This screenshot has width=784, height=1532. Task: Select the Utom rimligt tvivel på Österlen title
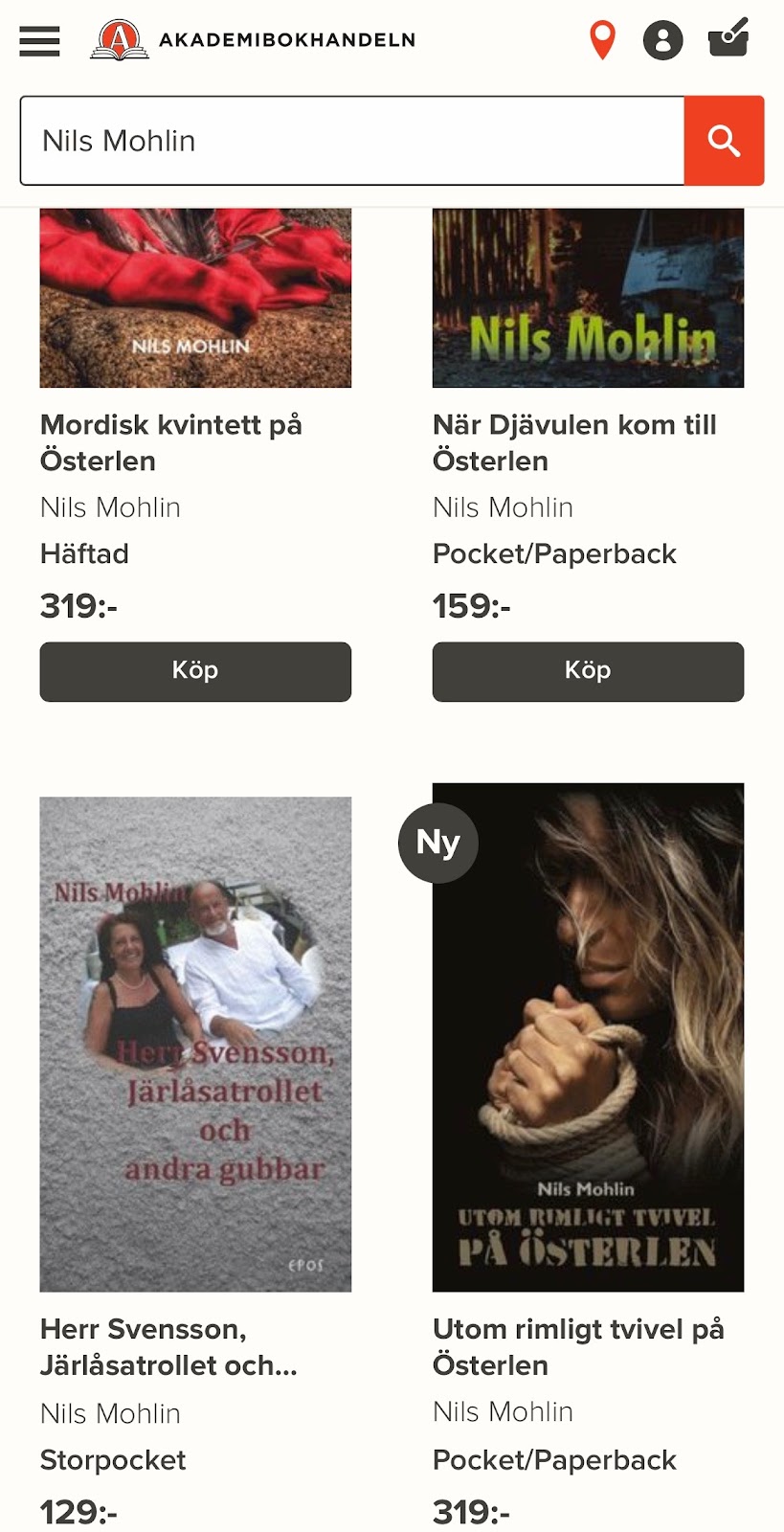[x=578, y=1347]
